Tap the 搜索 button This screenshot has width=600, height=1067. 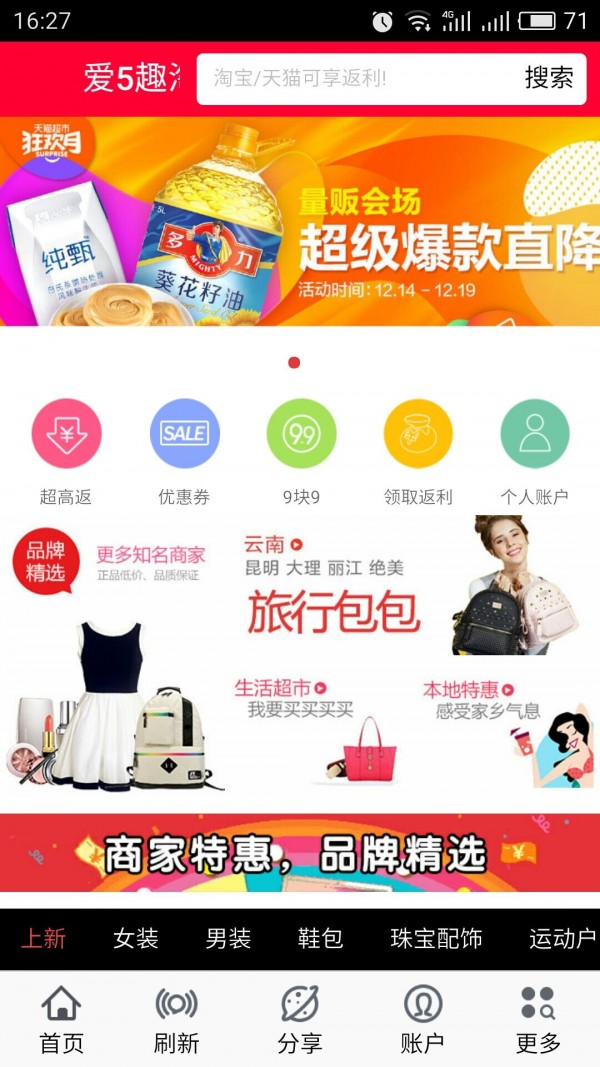pos(548,79)
